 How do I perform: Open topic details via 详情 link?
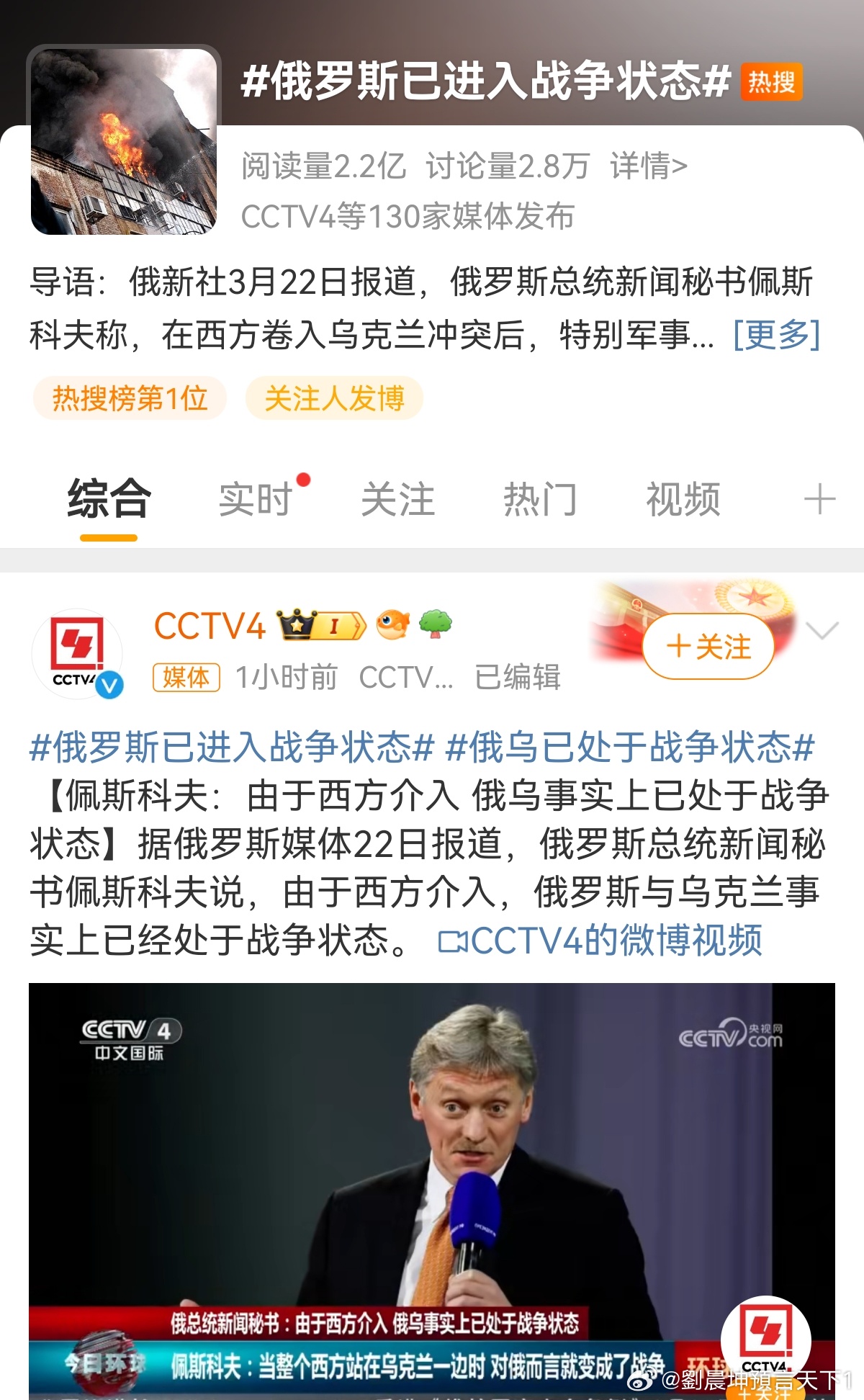click(648, 166)
